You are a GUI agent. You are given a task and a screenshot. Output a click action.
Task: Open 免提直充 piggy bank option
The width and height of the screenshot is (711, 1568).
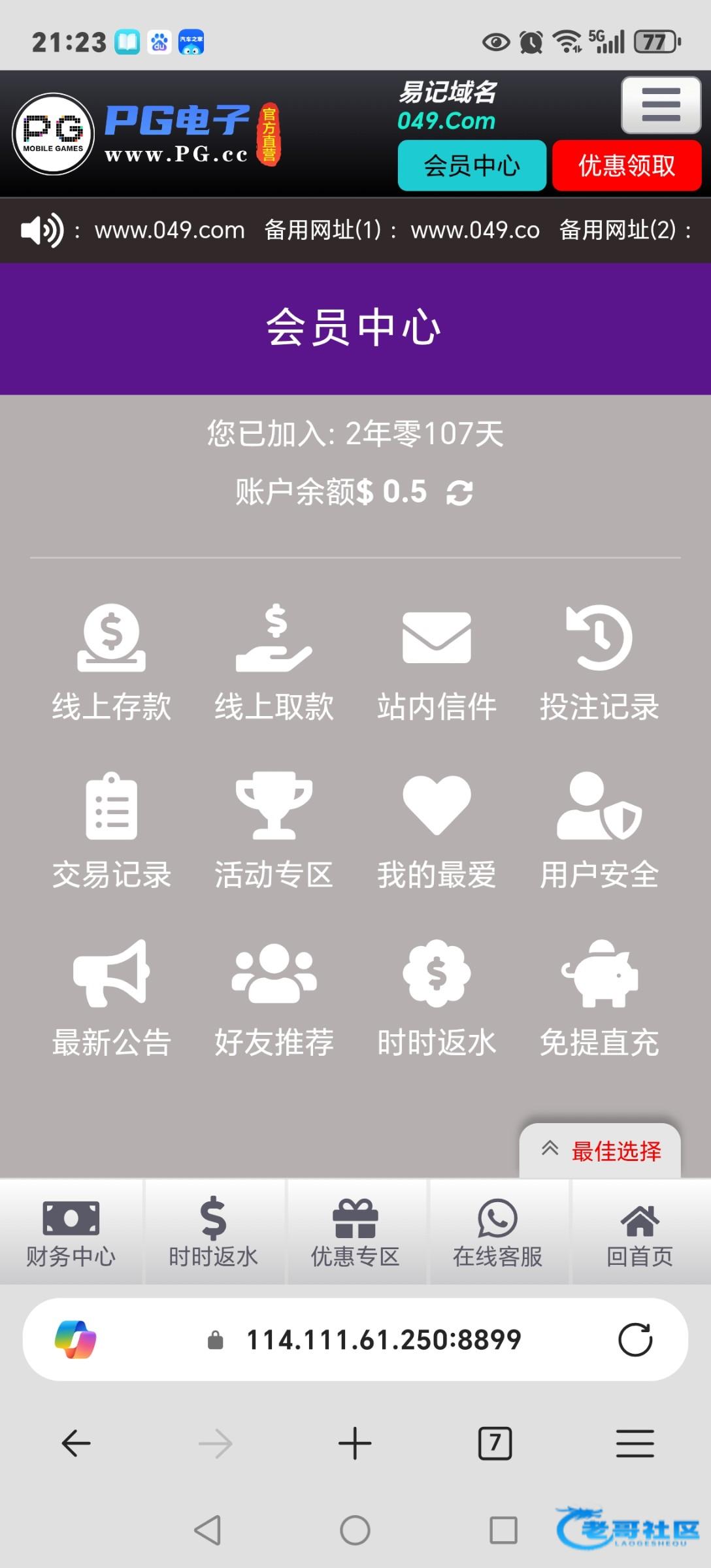tap(599, 998)
